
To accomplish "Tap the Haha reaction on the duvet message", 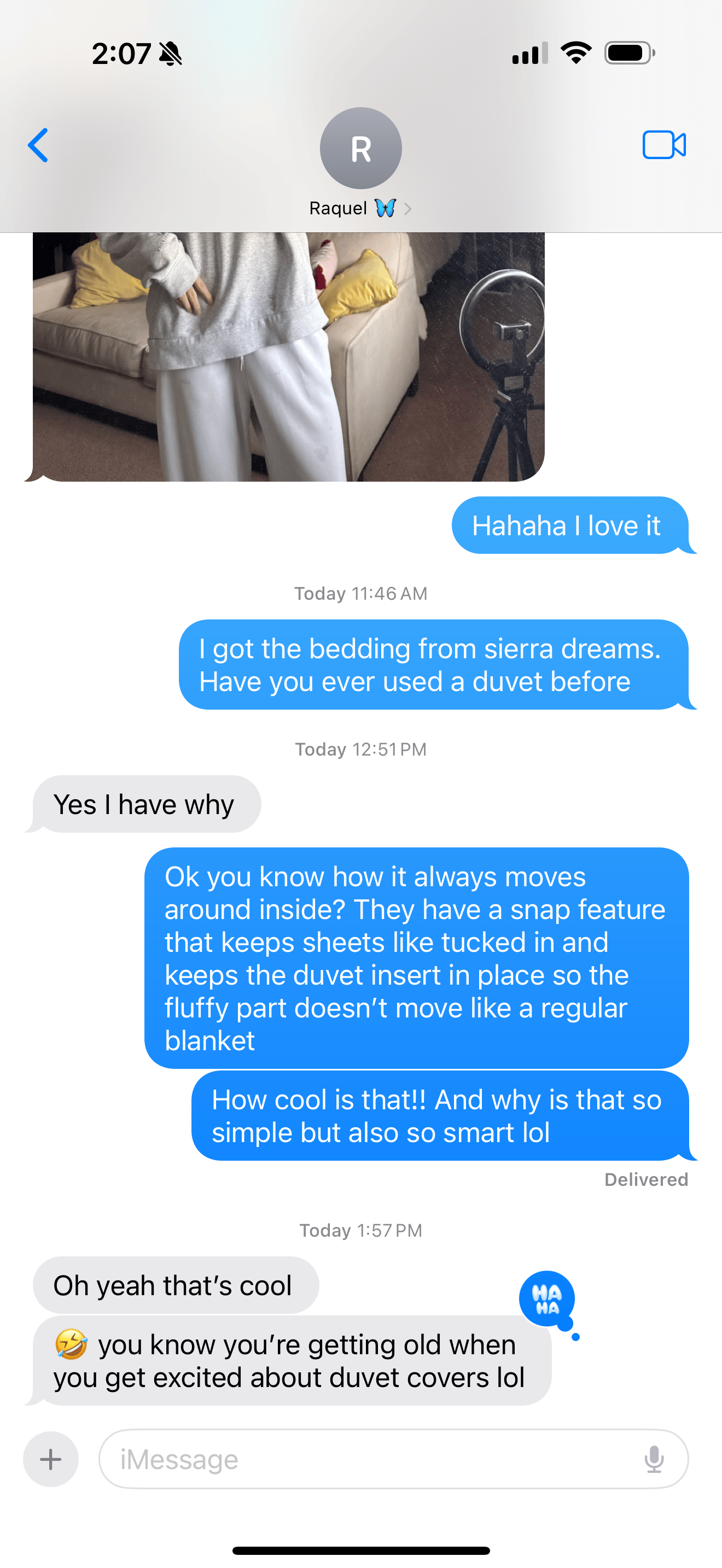I will coord(546,1299).
